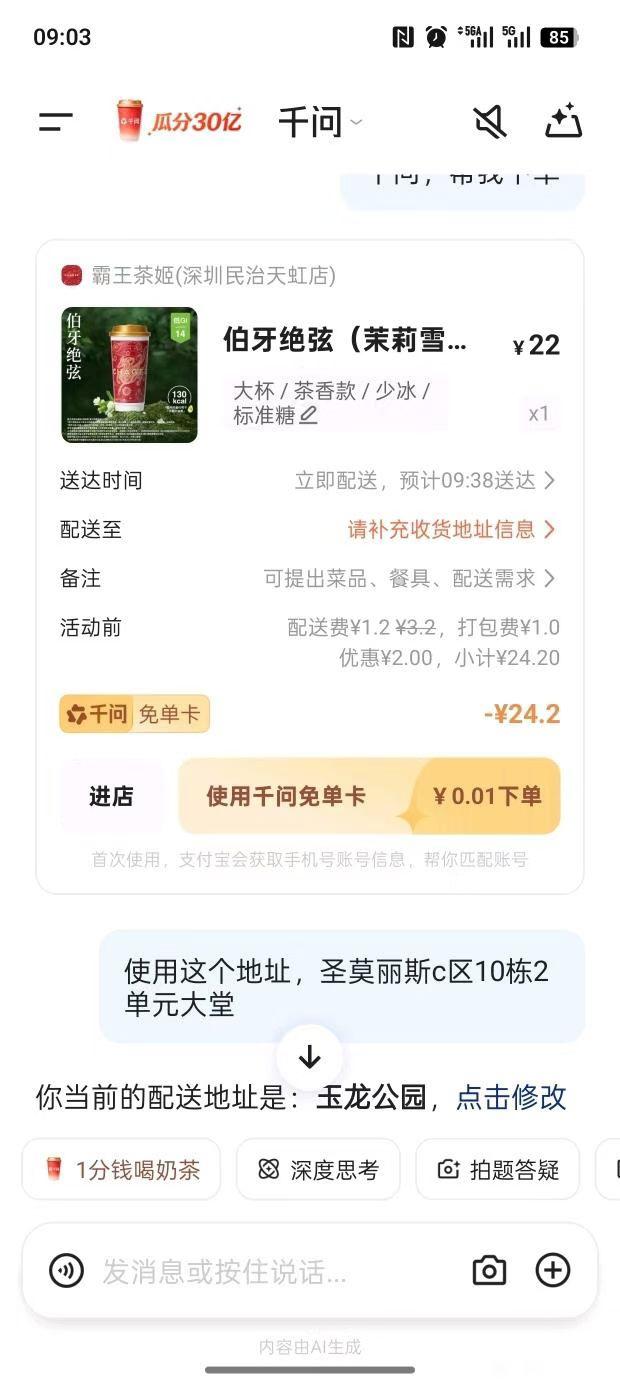
Task: Open the hamburger menu
Action: (56, 122)
